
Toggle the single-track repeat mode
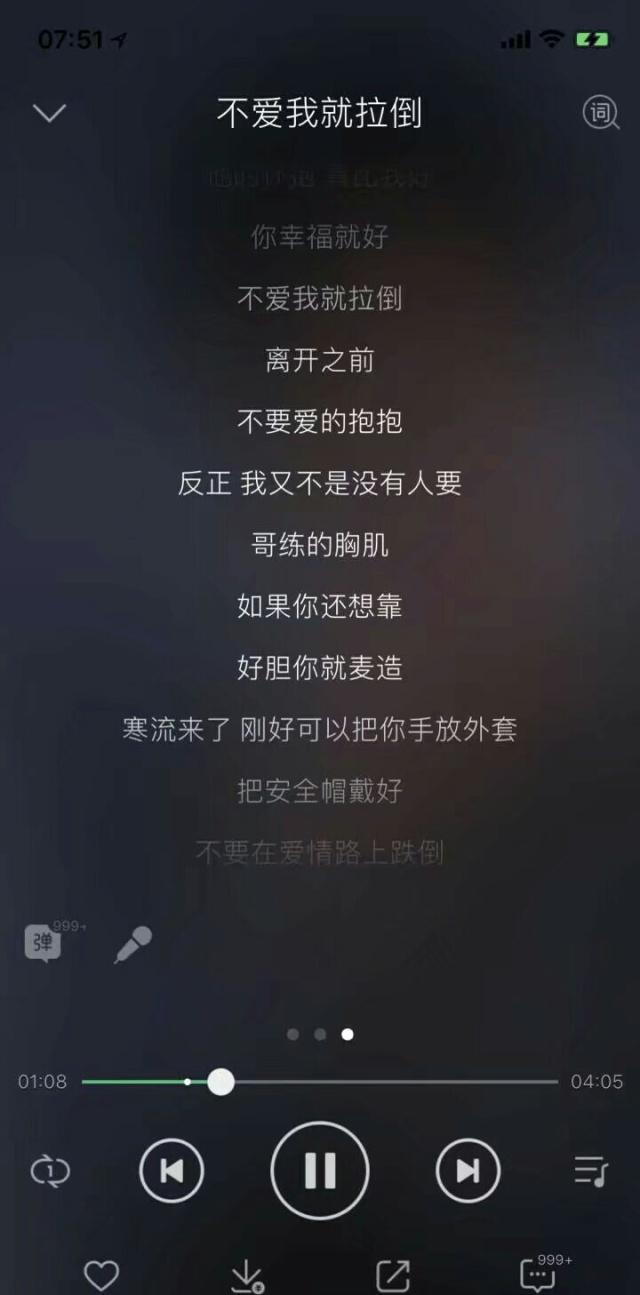click(x=50, y=1170)
